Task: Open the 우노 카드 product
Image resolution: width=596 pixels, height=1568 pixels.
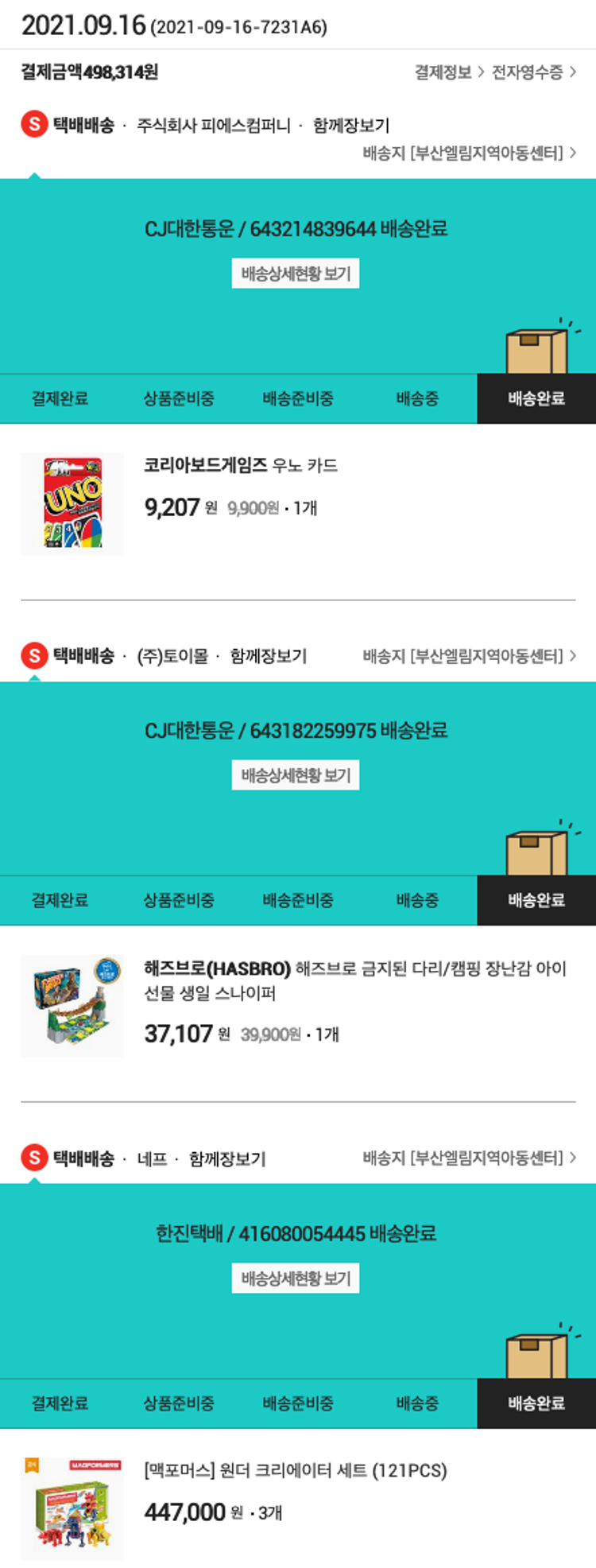Action: [x=240, y=466]
